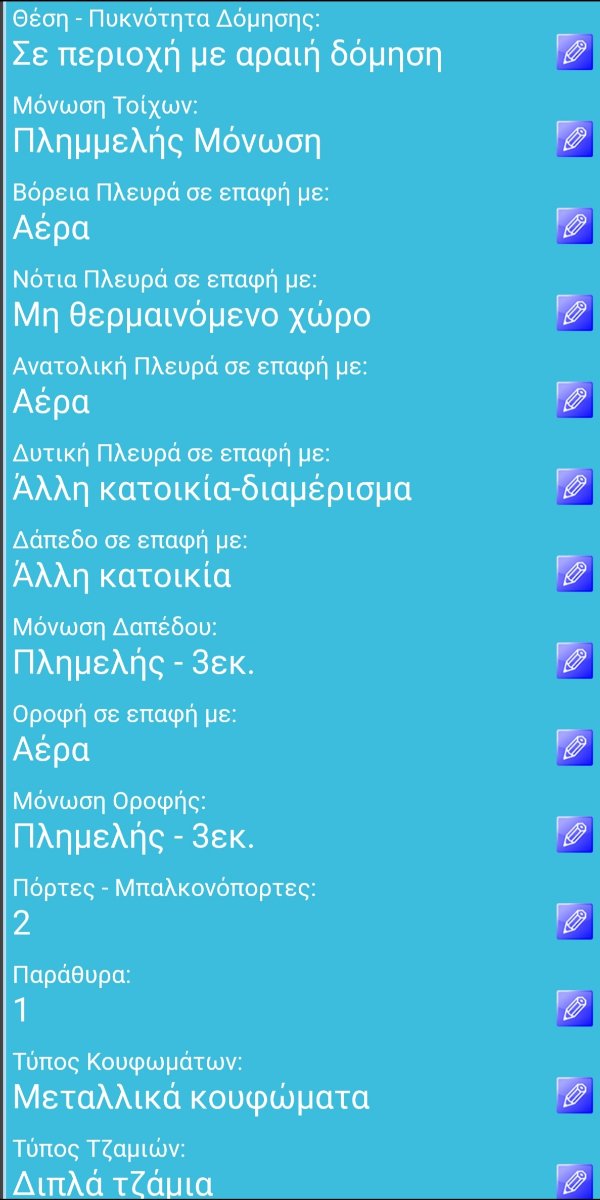Edit the Μόνωση Οροφής value
This screenshot has width=600, height=1200.
tap(575, 835)
